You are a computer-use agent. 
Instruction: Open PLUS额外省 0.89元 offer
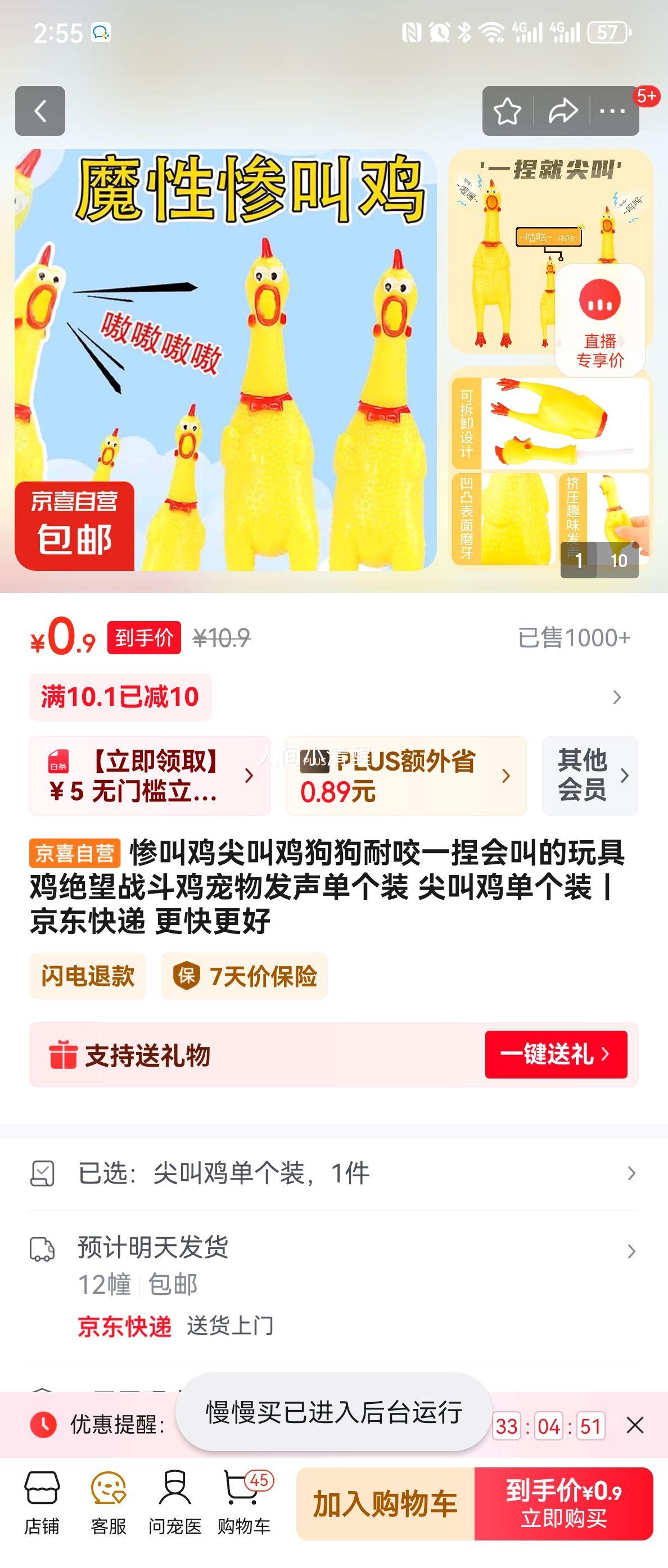coord(405,776)
